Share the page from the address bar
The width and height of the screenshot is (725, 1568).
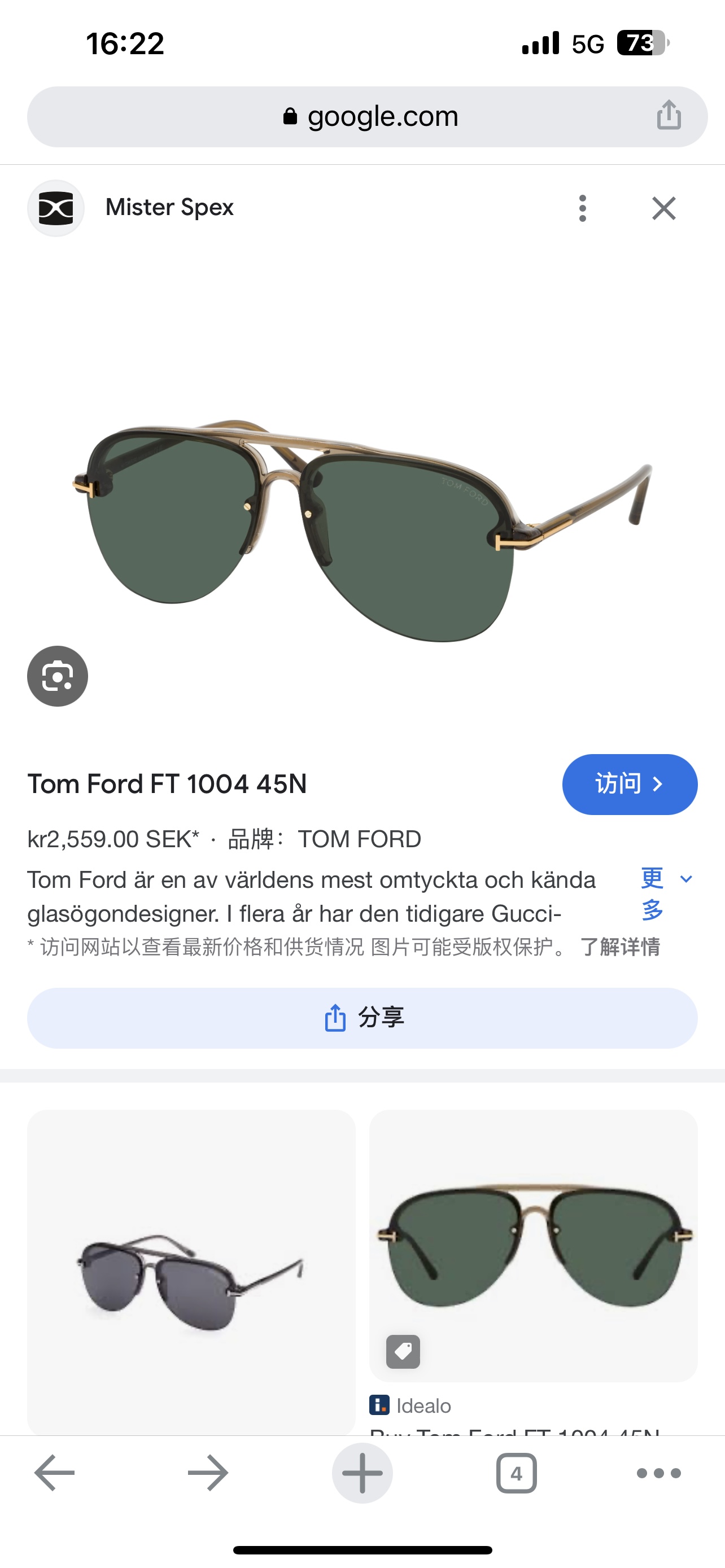(669, 116)
